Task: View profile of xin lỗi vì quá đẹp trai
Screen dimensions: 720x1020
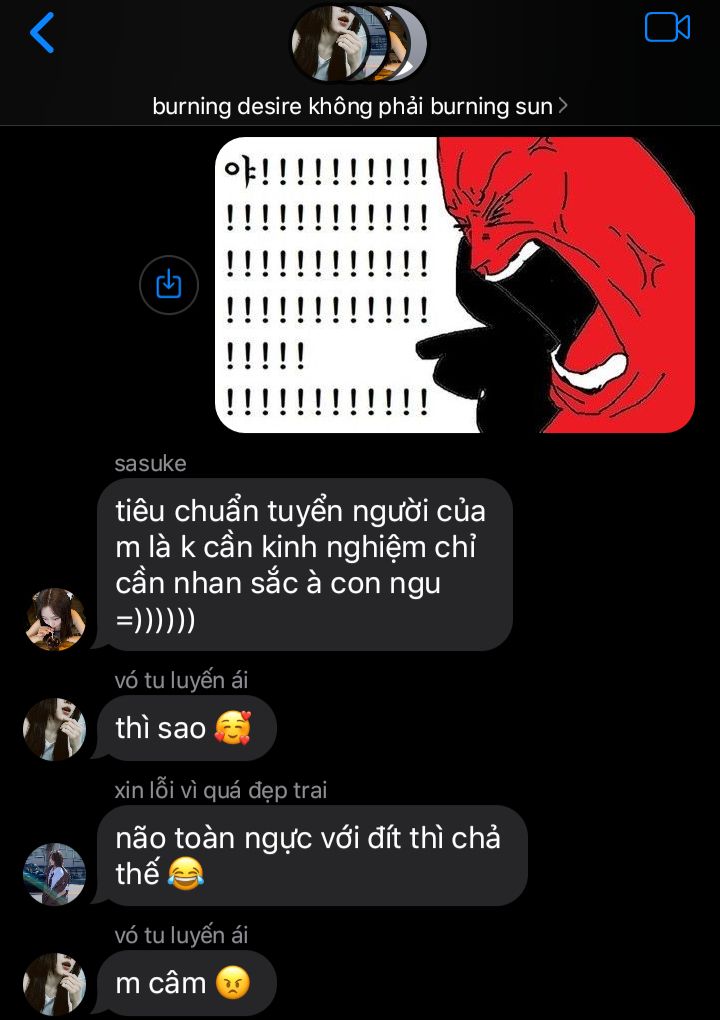Action: [55, 874]
